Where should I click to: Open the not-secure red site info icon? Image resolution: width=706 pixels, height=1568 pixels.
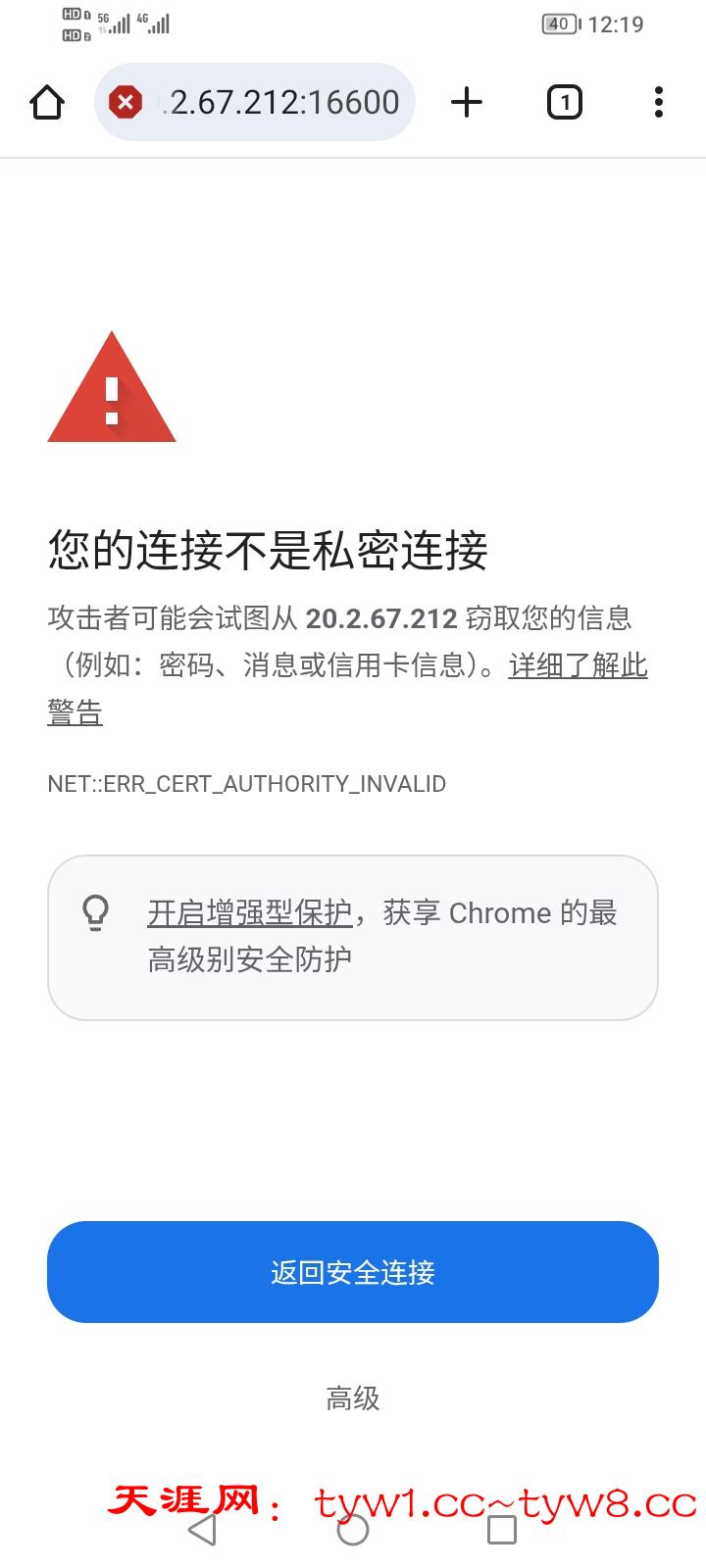(126, 102)
